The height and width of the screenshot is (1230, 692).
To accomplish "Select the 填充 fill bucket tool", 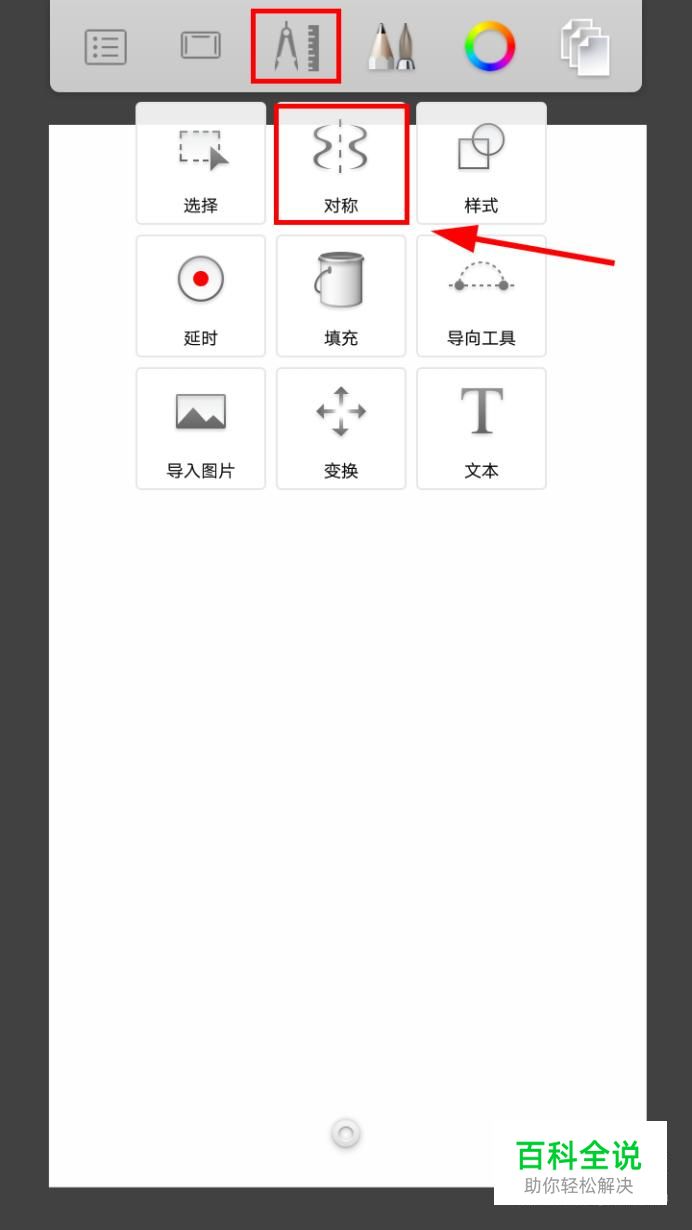I will [341, 296].
